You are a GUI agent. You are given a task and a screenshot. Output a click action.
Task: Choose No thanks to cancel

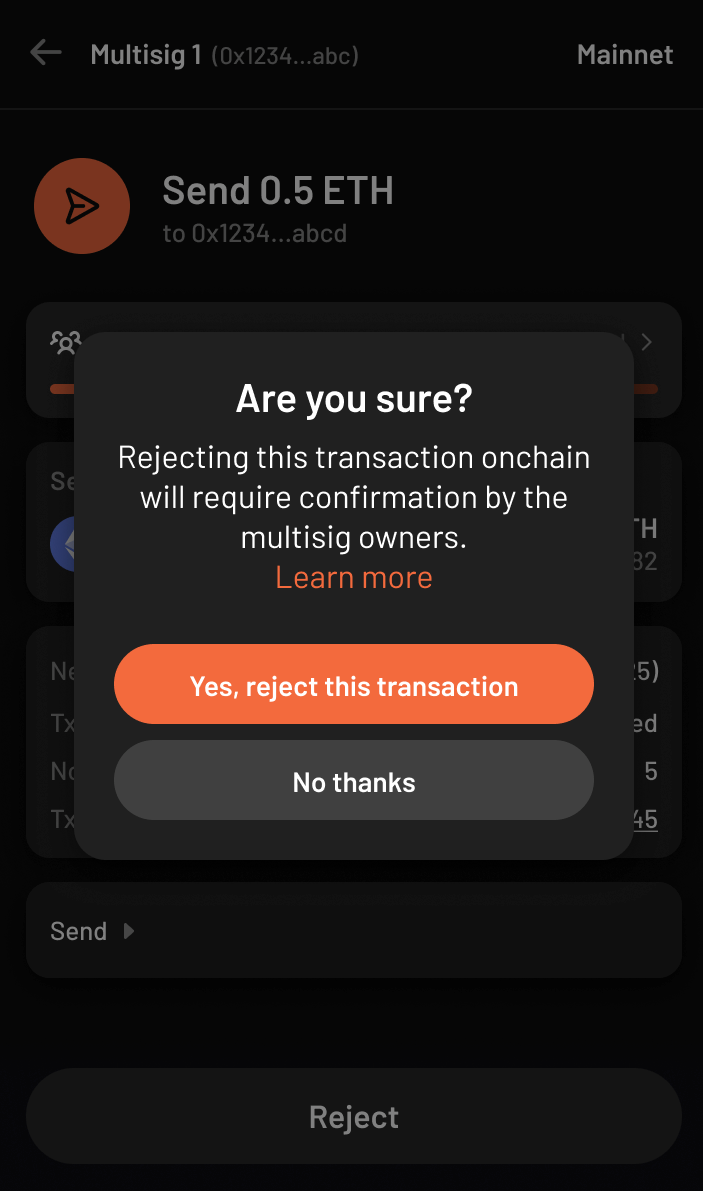tap(354, 781)
